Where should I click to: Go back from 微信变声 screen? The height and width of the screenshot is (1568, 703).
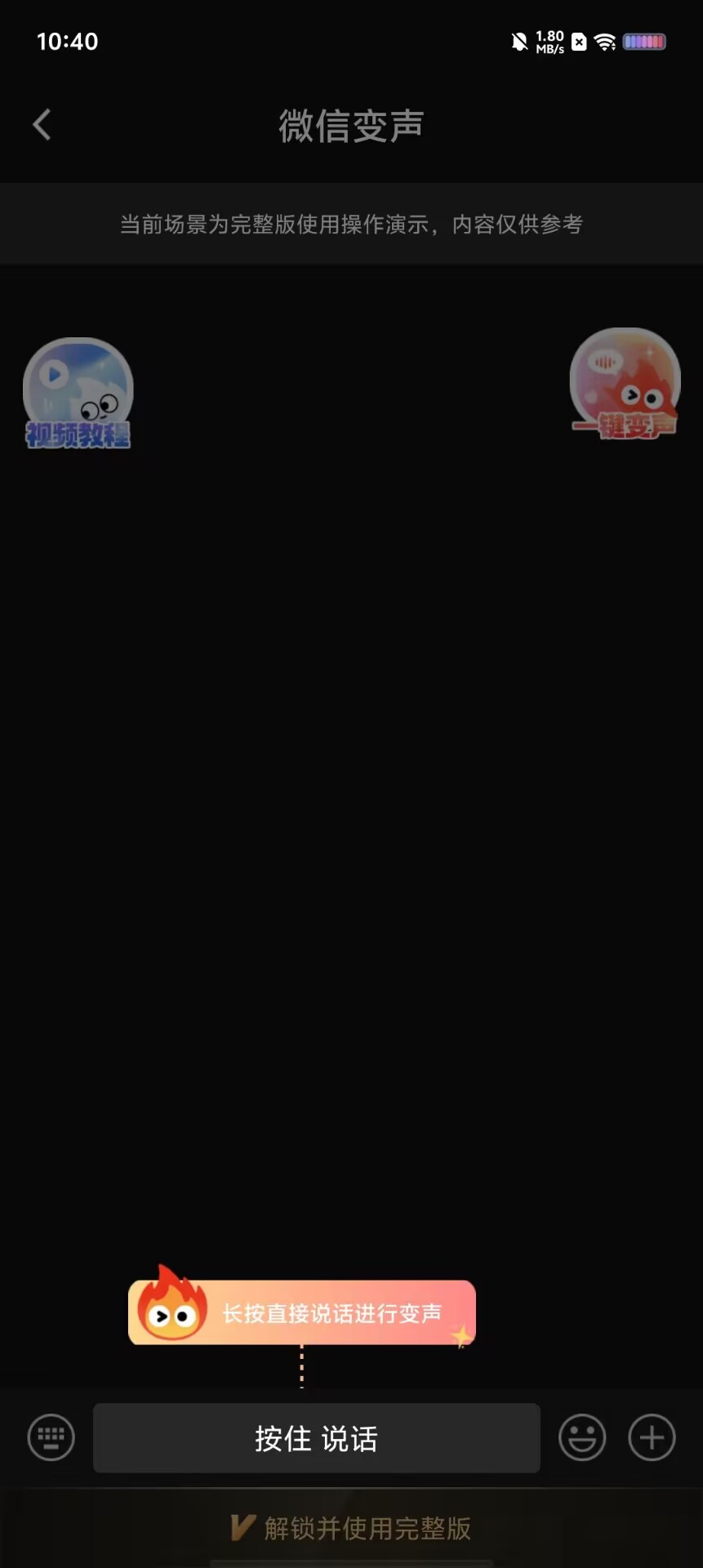42,125
